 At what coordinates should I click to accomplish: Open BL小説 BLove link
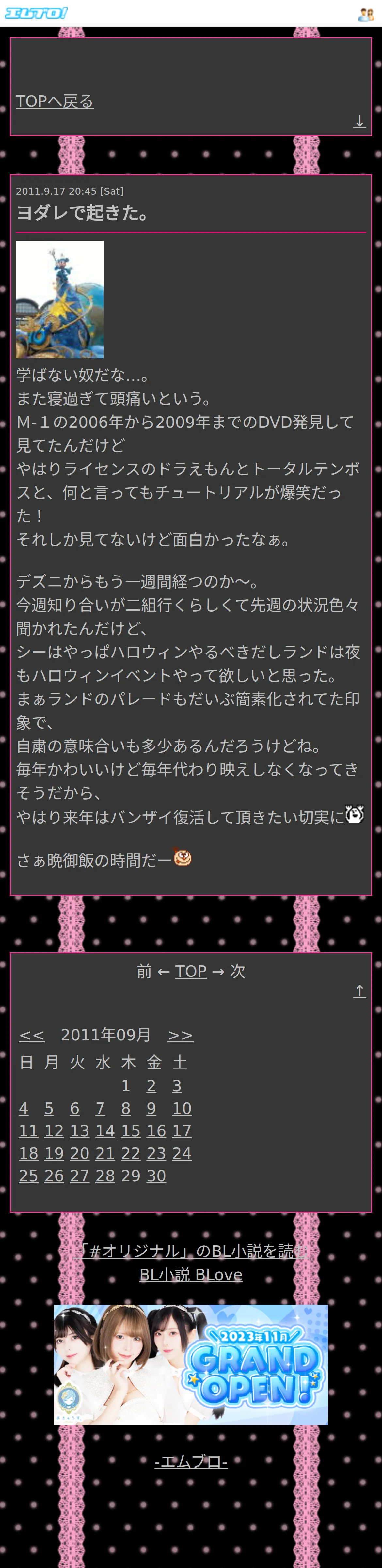click(x=191, y=1275)
